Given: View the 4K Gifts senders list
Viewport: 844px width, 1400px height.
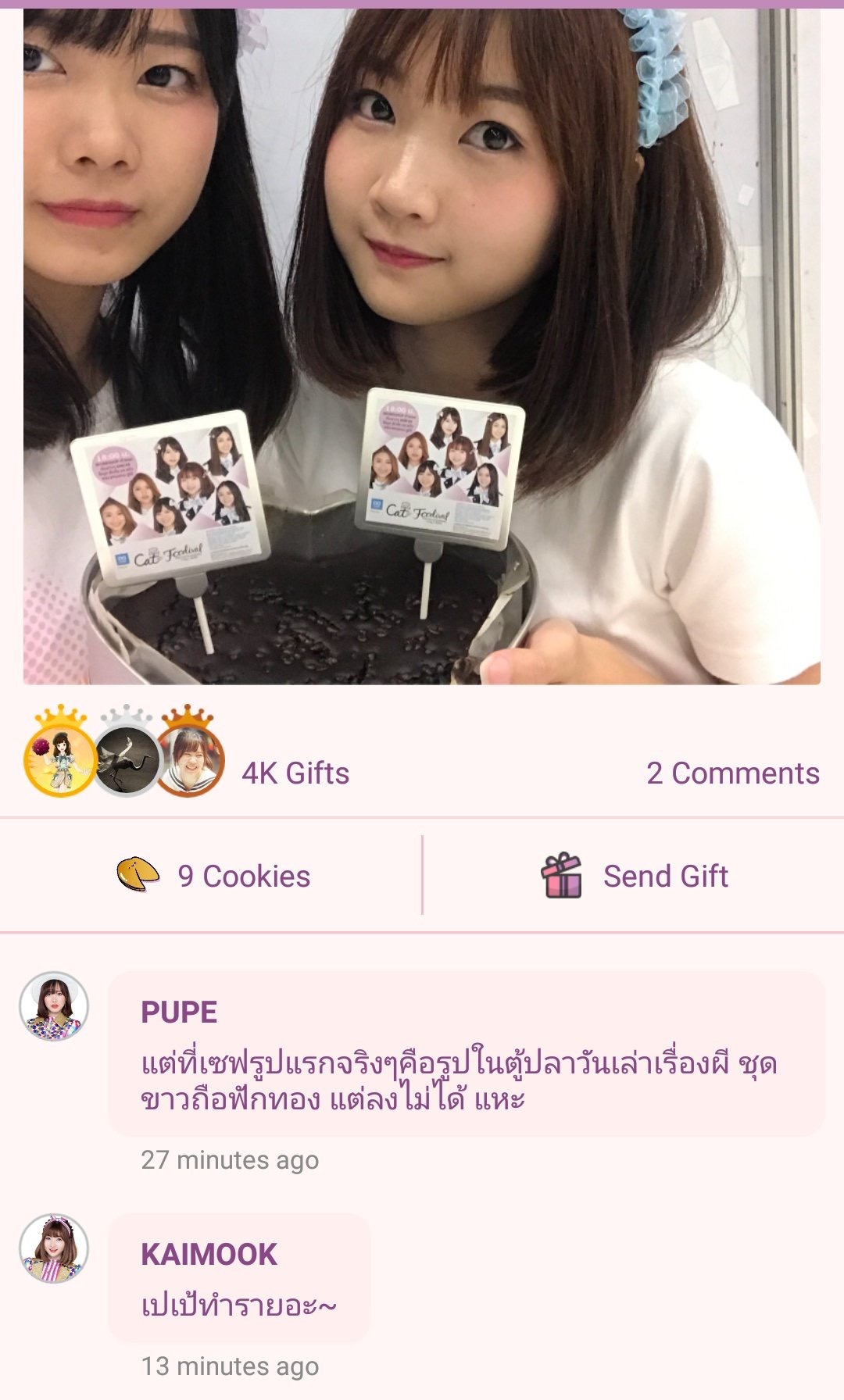Looking at the screenshot, I should point(295,773).
